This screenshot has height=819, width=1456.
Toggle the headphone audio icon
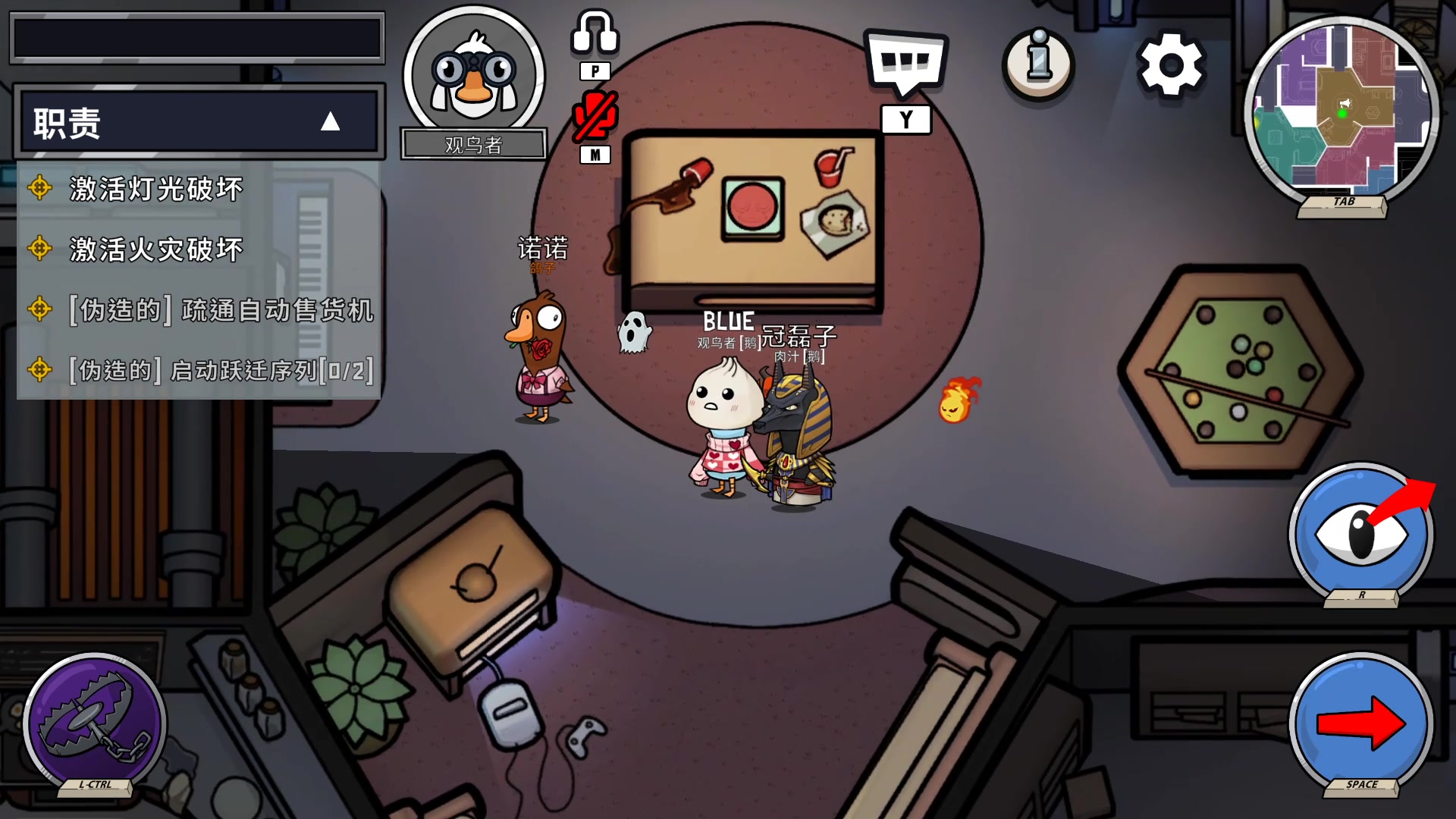tap(595, 34)
